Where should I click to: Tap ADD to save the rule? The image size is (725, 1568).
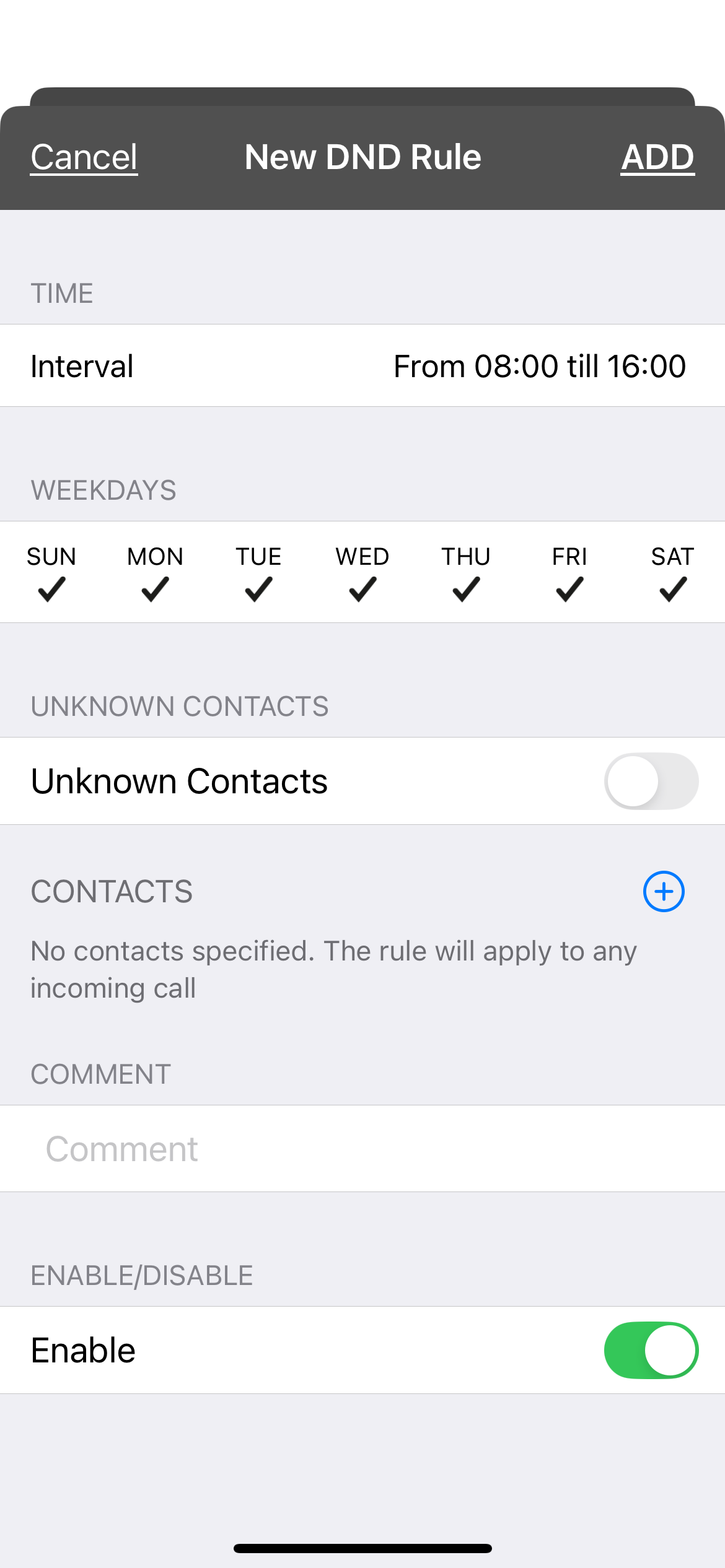pyautogui.click(x=657, y=157)
